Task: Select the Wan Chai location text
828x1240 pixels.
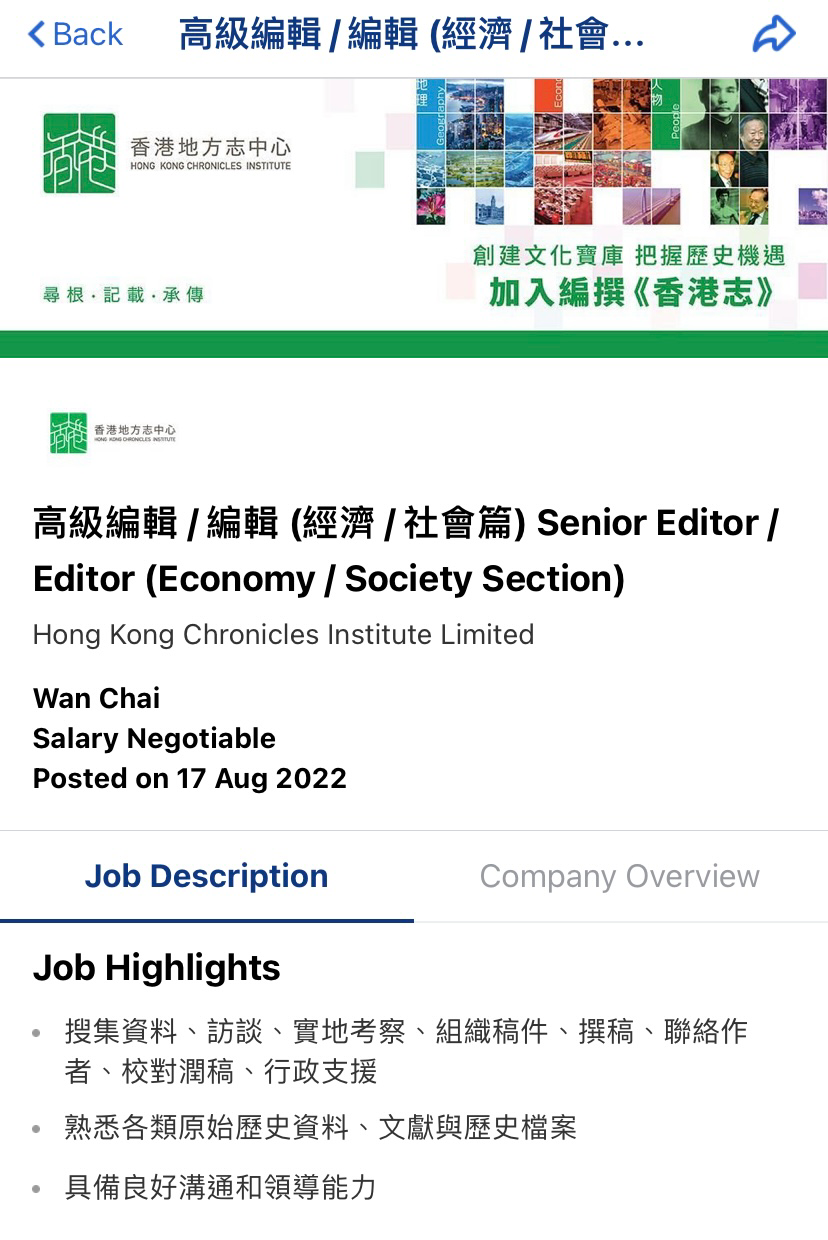Action: 95,698
